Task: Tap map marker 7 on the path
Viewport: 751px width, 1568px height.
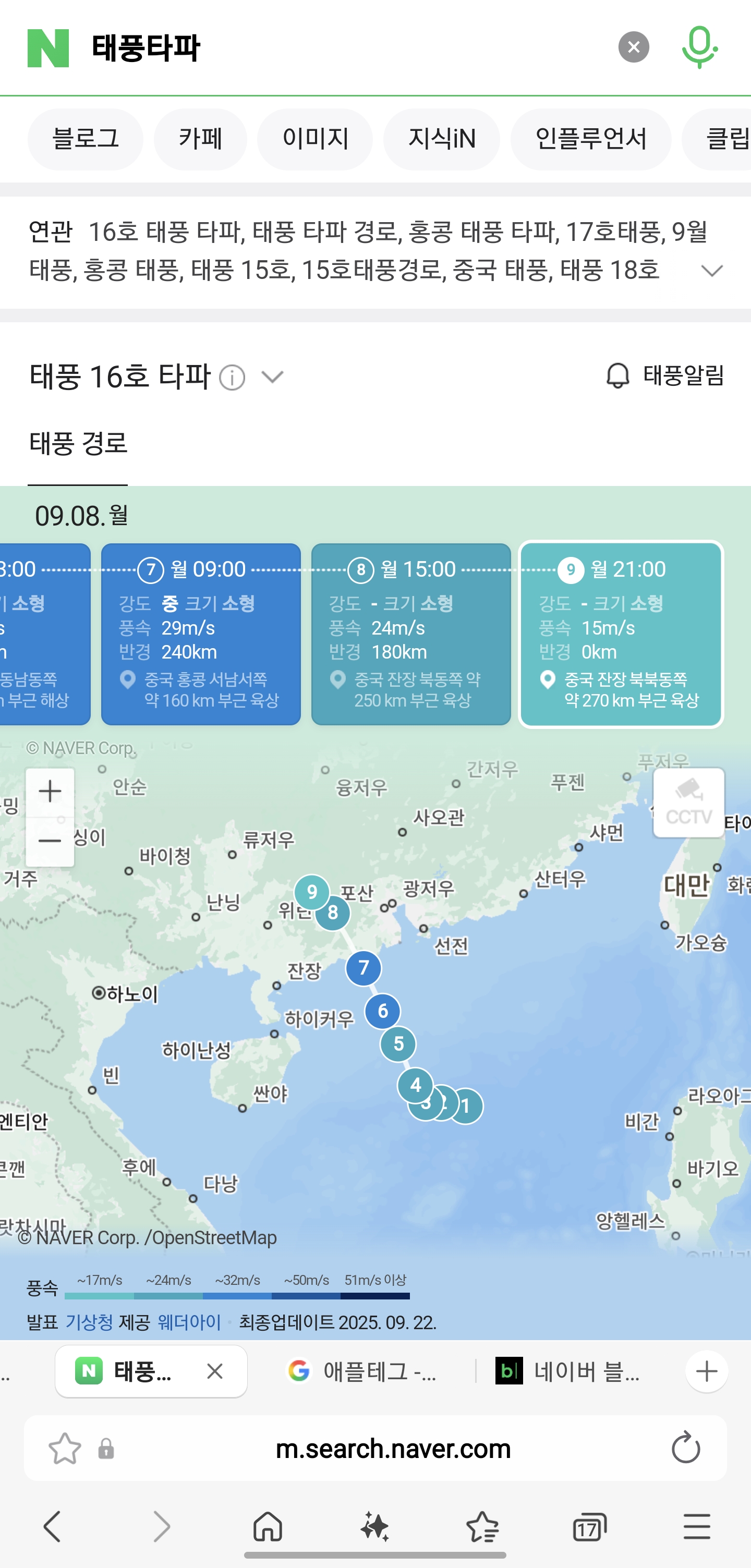Action: pos(364,967)
